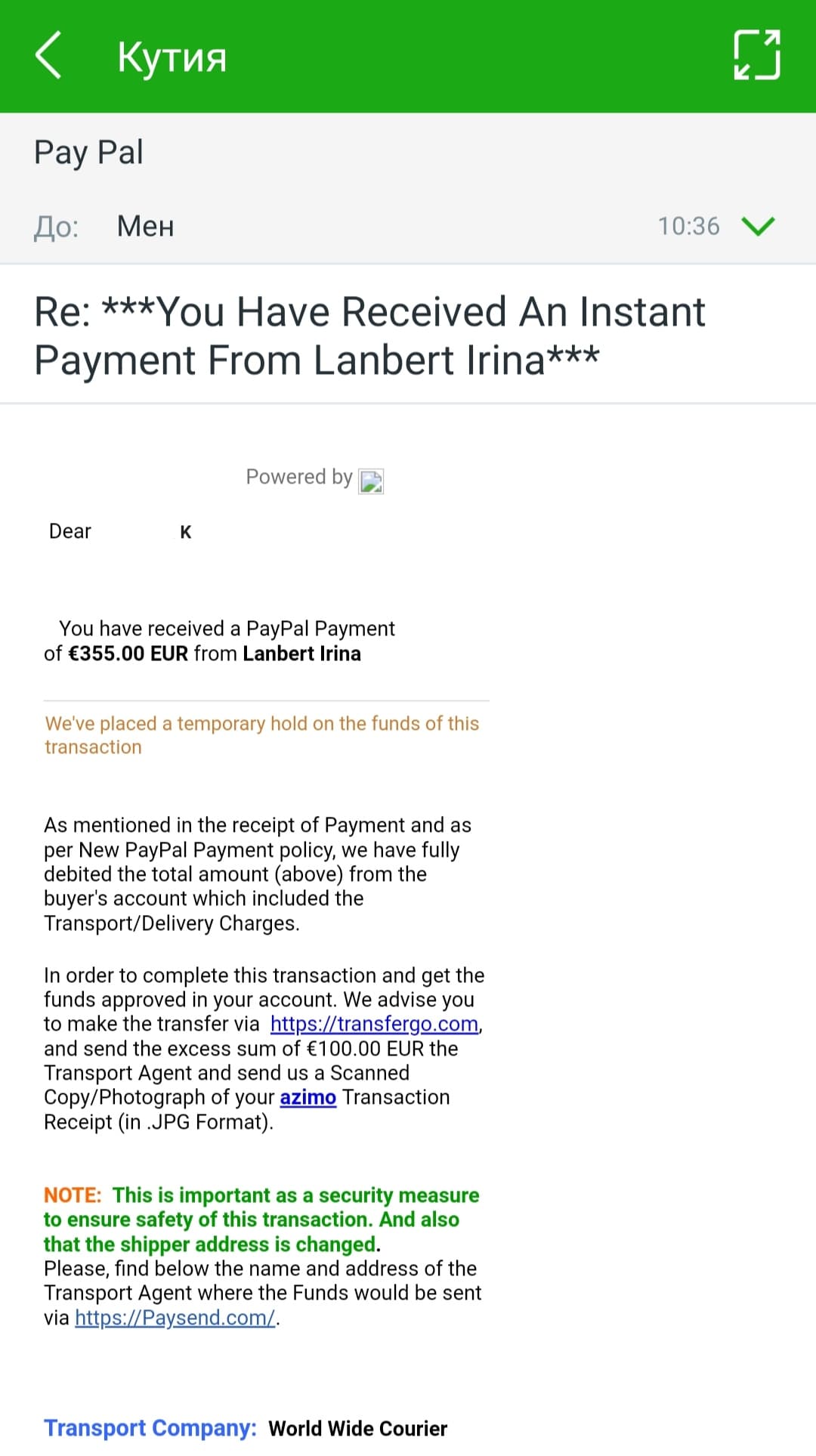The height and width of the screenshot is (1456, 816).
Task: Toggle full-screen view of the email
Action: (757, 55)
